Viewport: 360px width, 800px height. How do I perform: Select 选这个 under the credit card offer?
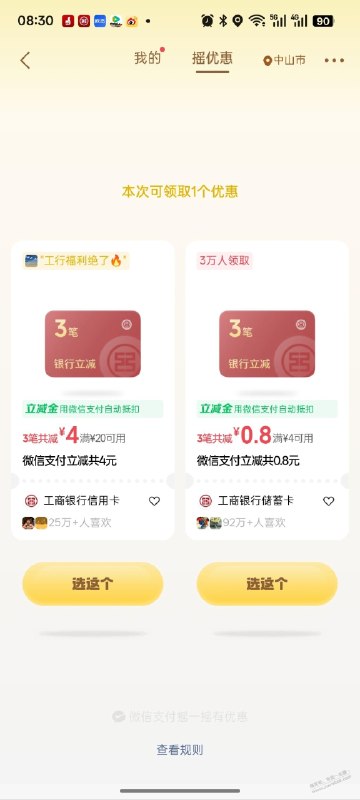pyautogui.click(x=92, y=584)
